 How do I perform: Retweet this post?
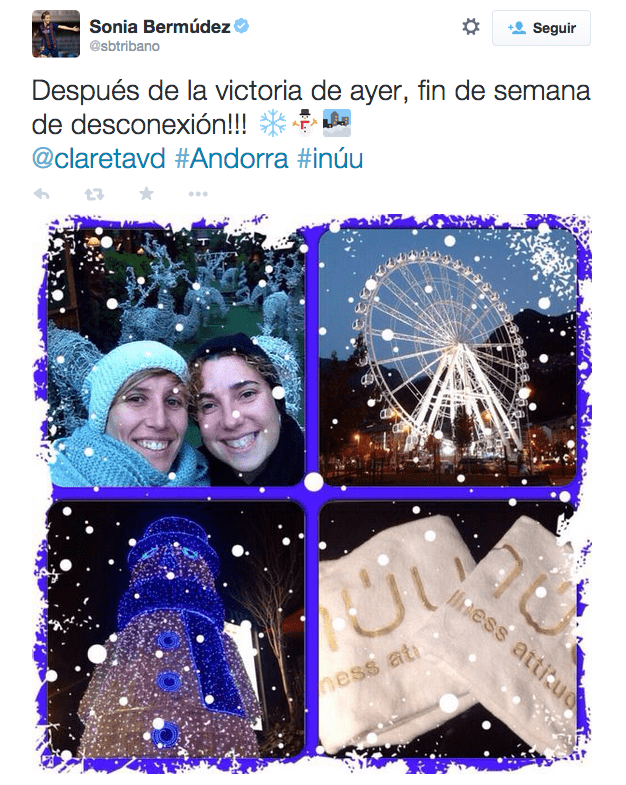[x=94, y=193]
